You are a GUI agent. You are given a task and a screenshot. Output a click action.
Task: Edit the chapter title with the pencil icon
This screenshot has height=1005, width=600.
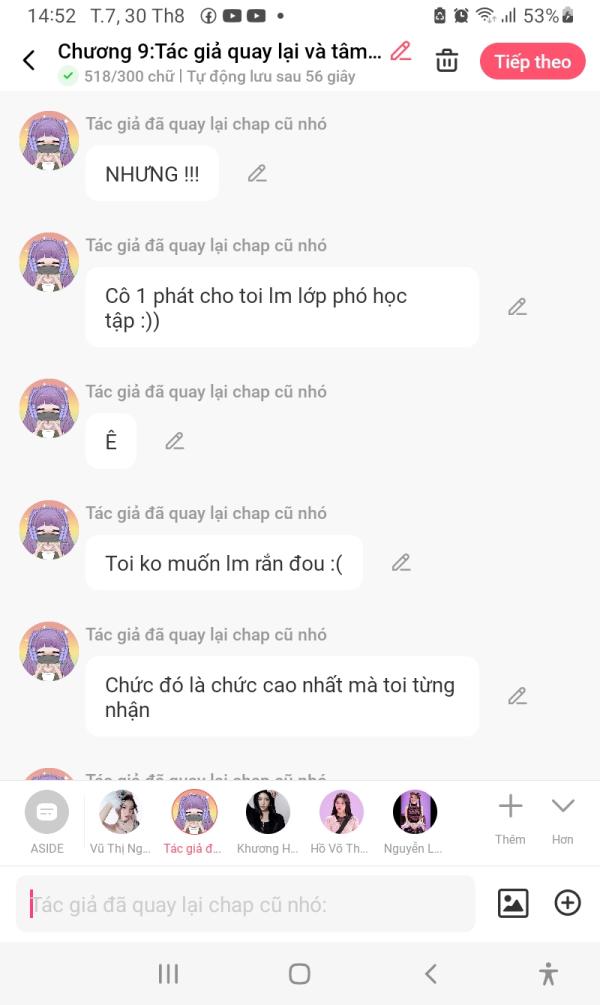click(401, 51)
